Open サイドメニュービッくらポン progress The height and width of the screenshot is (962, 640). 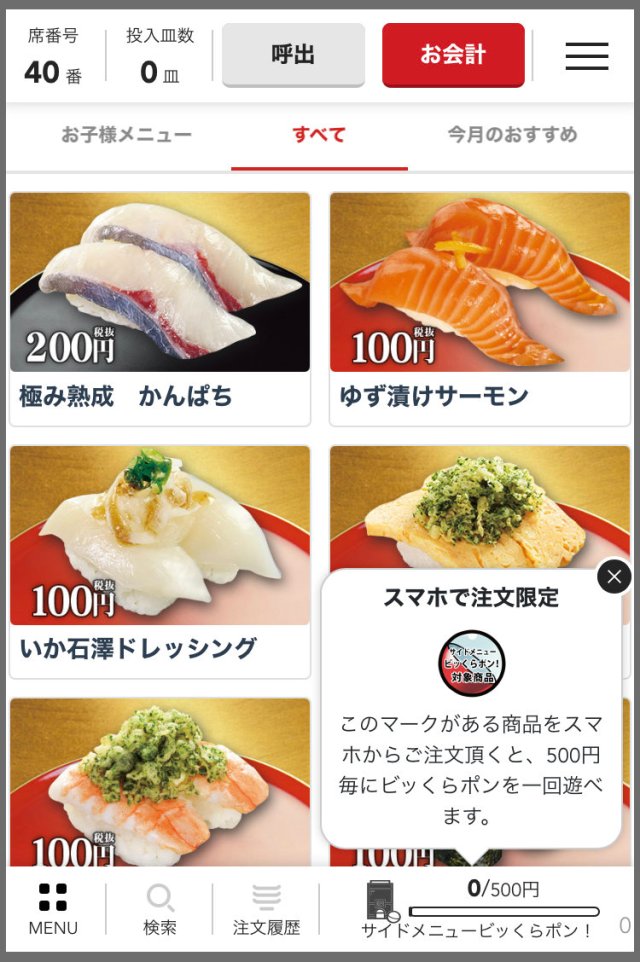pyautogui.click(x=480, y=909)
